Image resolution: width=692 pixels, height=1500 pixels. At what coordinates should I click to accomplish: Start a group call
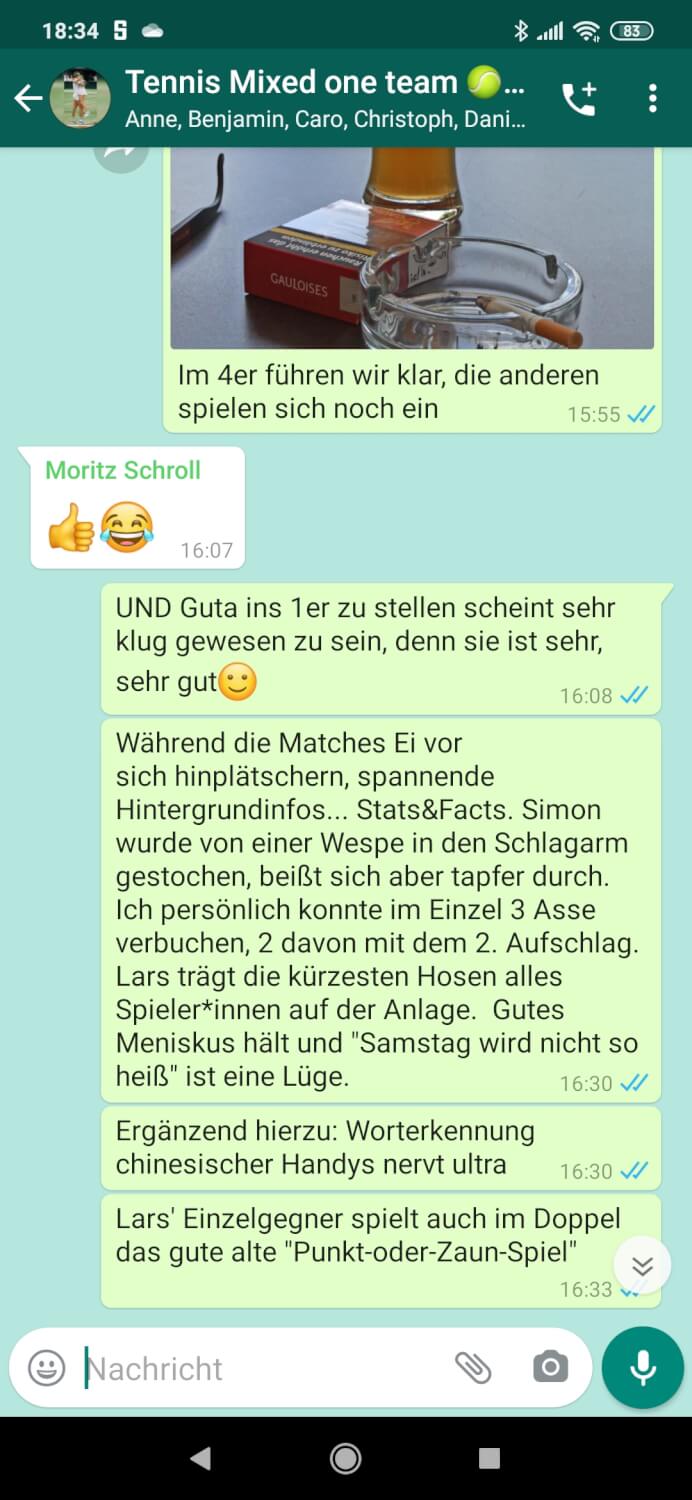pyautogui.click(x=579, y=98)
